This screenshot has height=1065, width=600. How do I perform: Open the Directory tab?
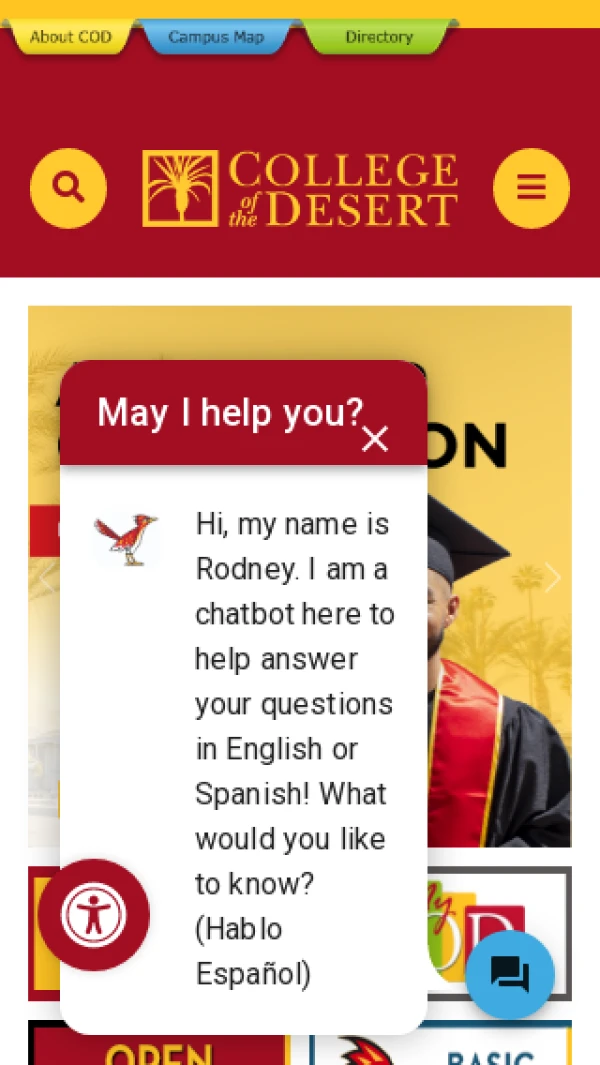[x=378, y=37]
